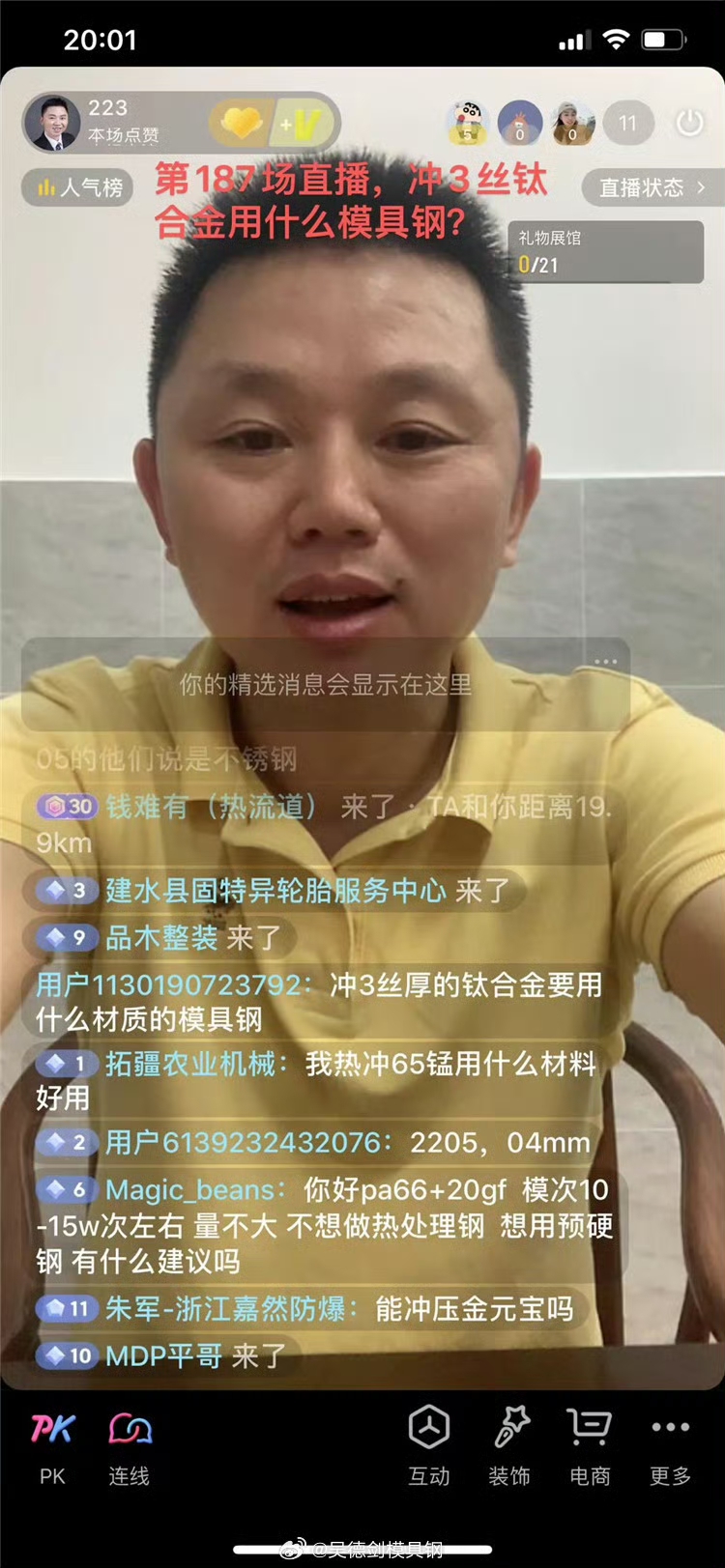This screenshot has height=1568, width=725.
Task: Open the overflow dots on featured message box
Action: pos(606,663)
